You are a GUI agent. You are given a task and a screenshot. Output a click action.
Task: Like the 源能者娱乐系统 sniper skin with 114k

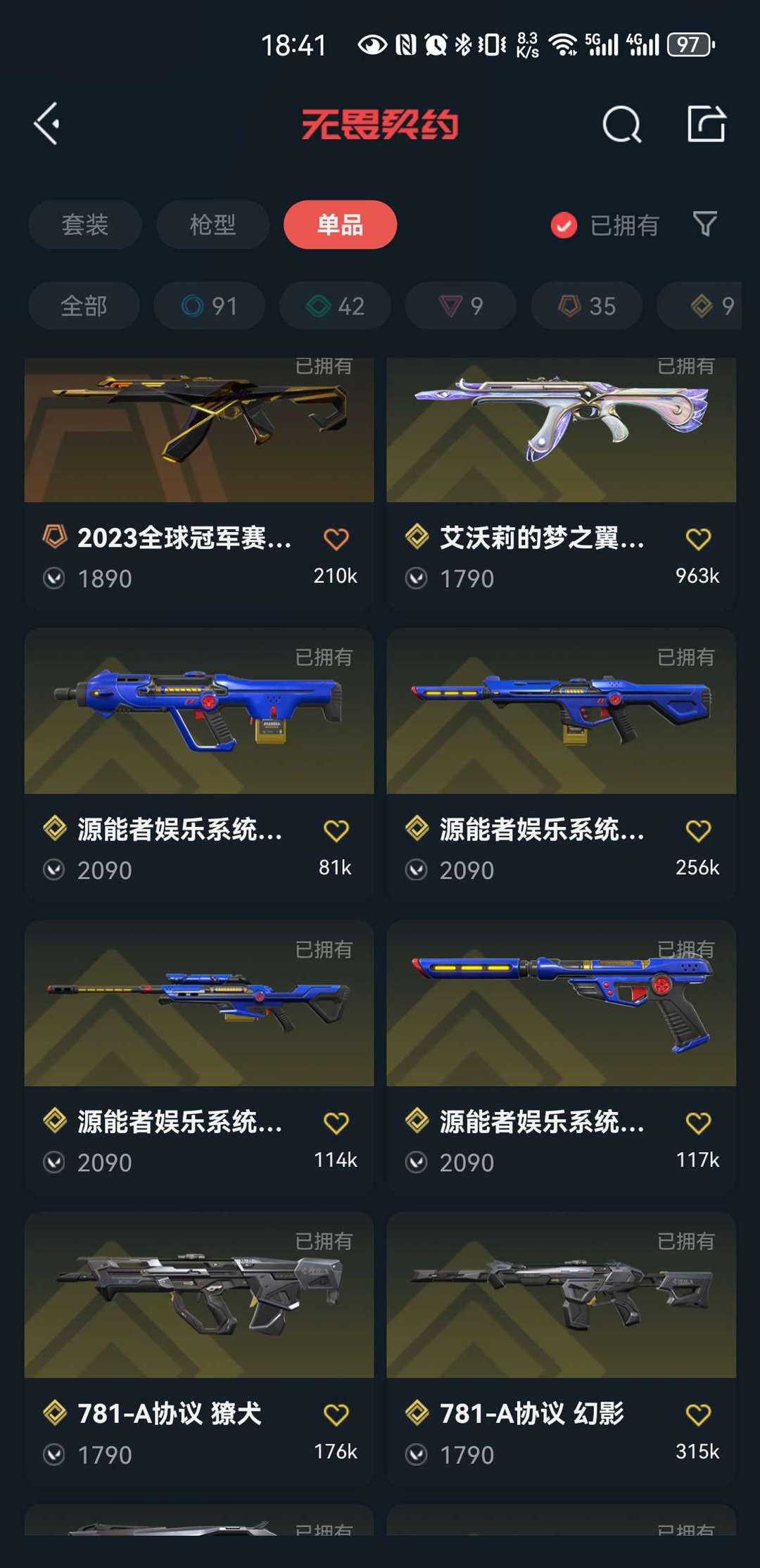click(x=336, y=1123)
